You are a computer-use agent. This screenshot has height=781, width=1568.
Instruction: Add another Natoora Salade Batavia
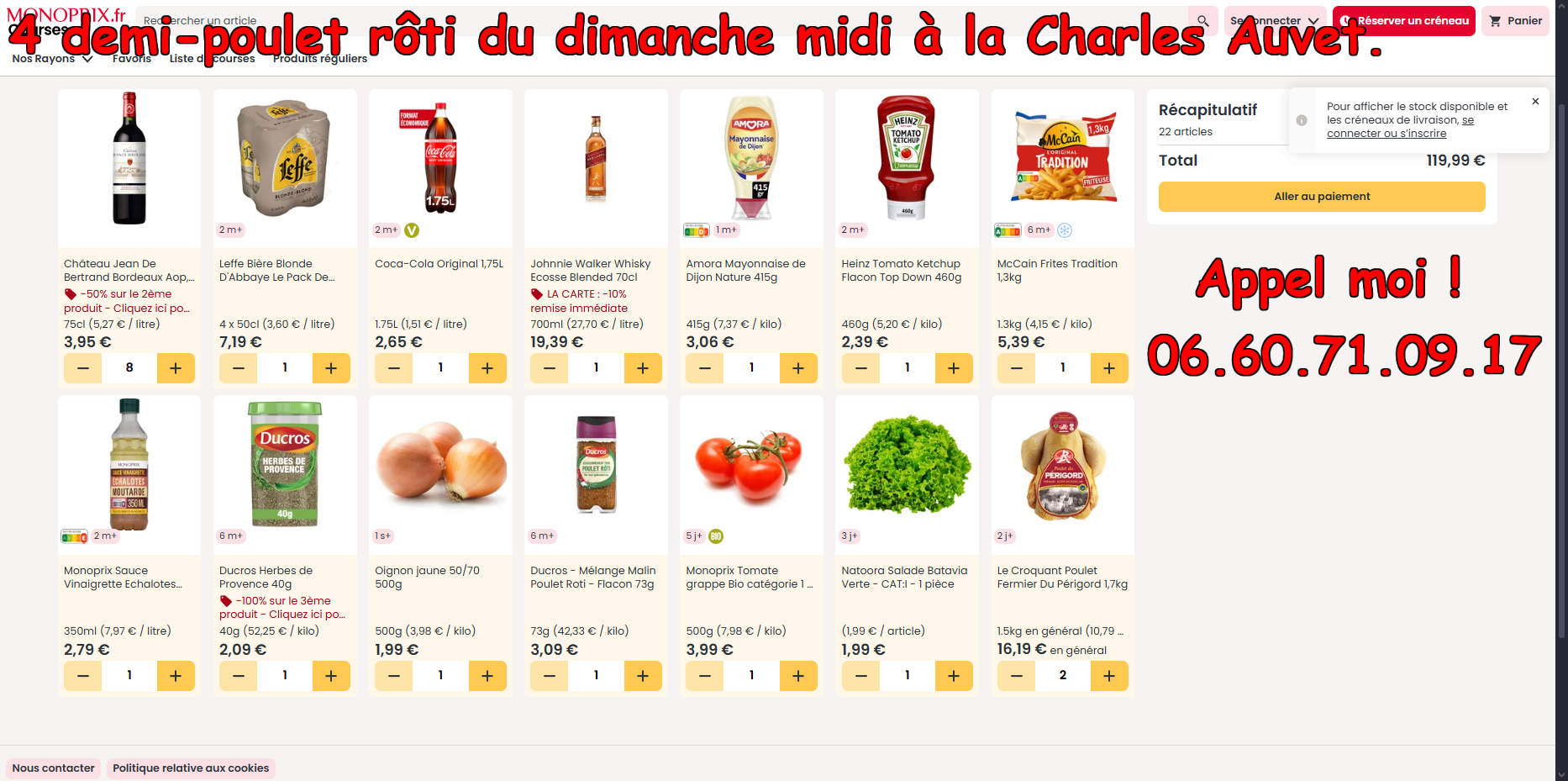954,676
